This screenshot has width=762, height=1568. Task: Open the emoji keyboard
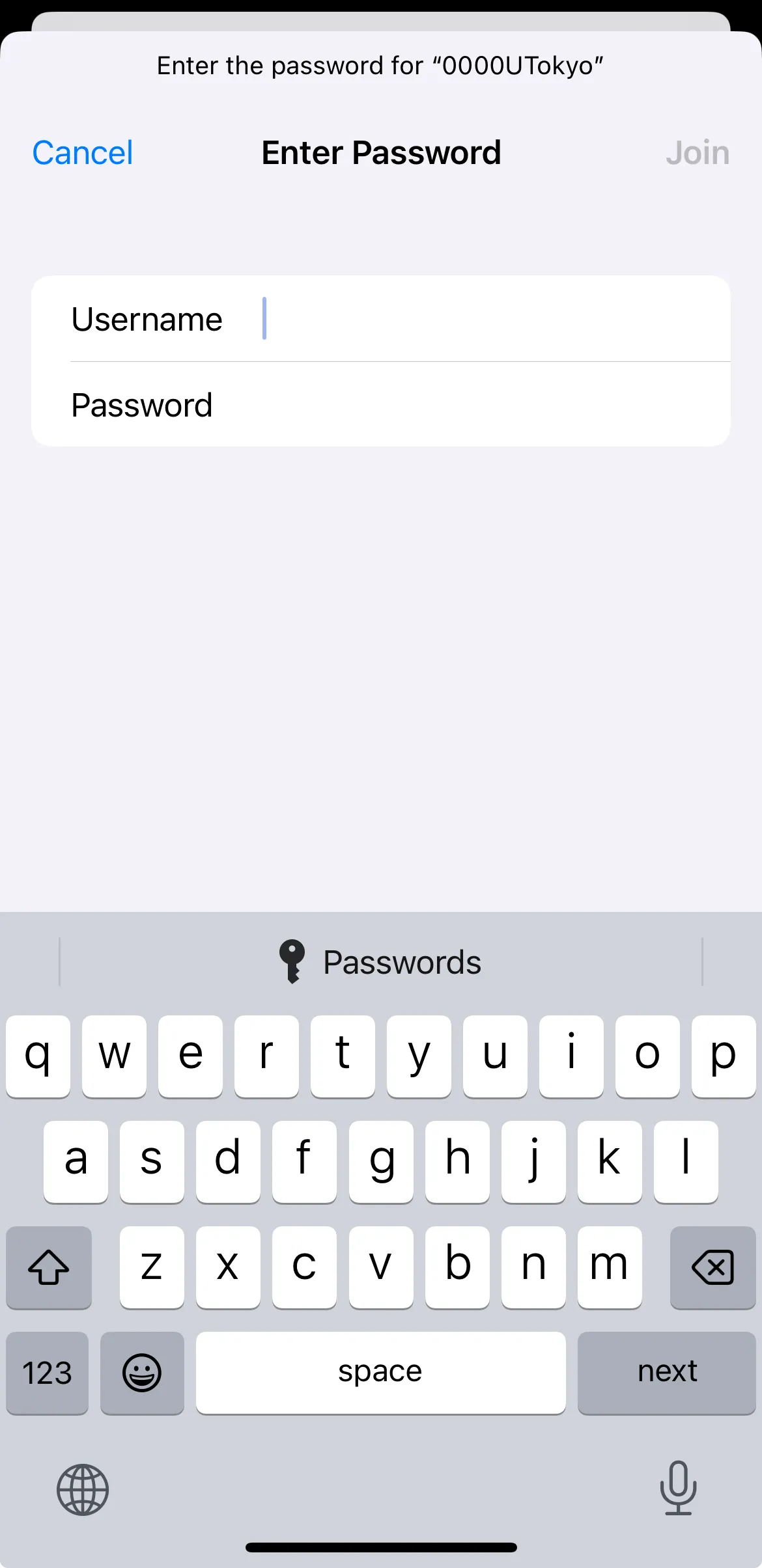coord(142,1372)
